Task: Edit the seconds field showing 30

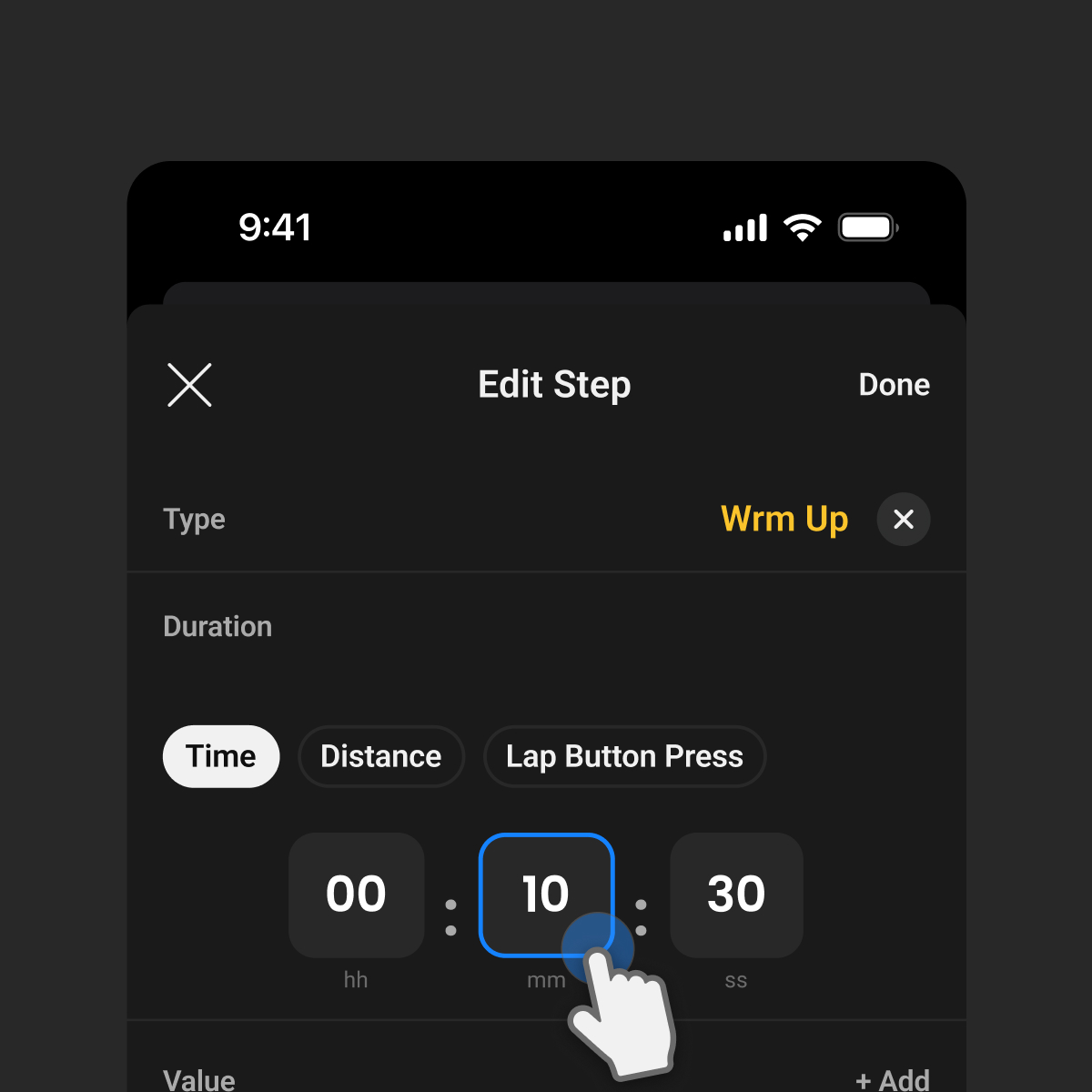Action: tap(736, 895)
